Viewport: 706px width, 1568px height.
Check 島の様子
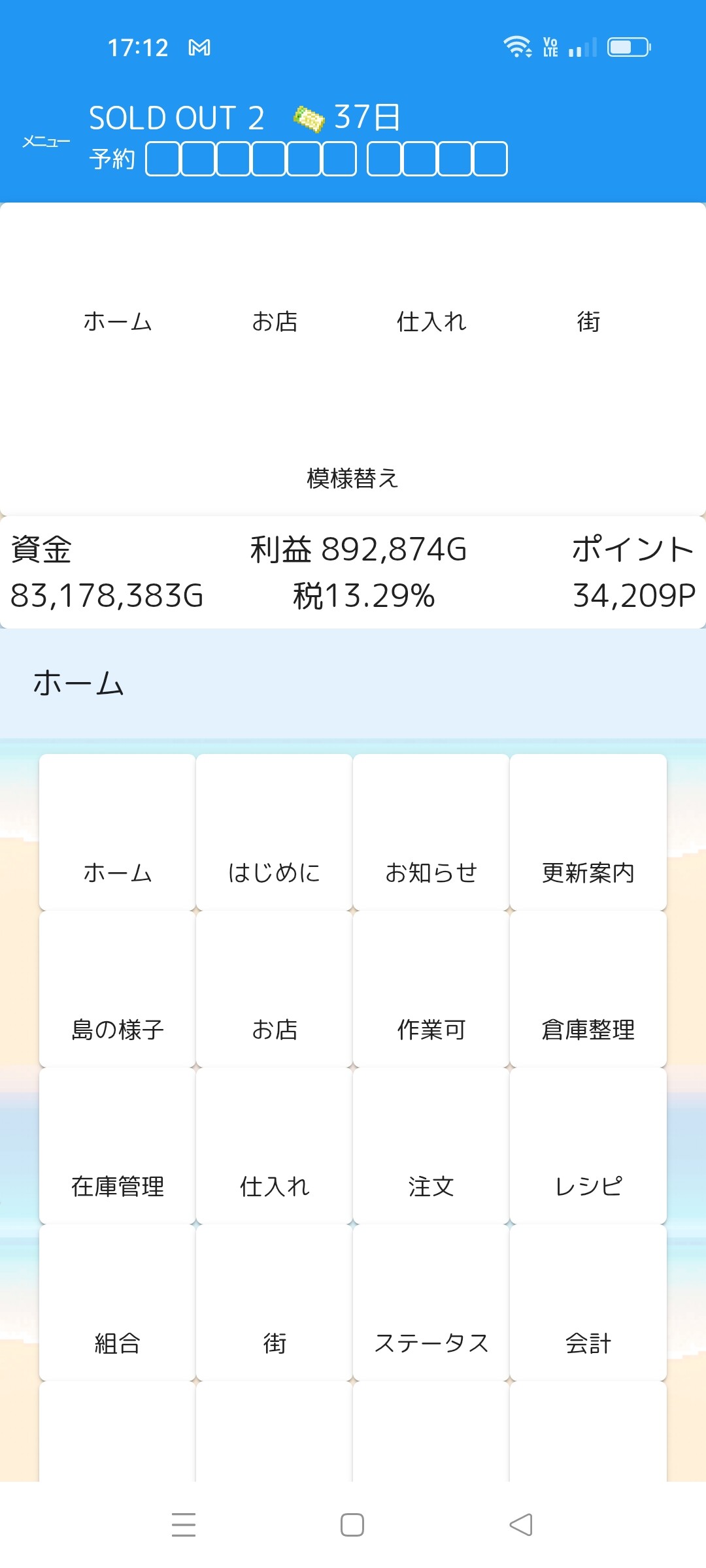click(x=118, y=989)
